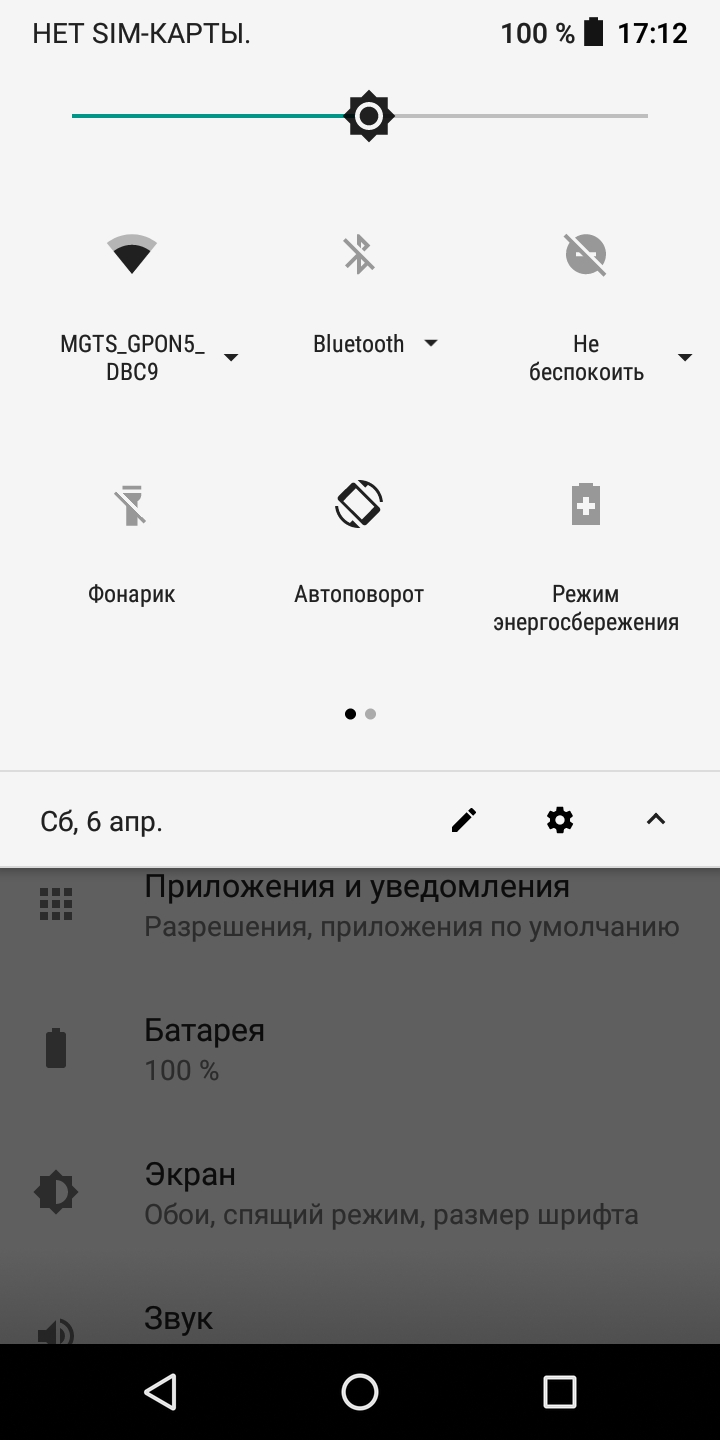
Task: Toggle Автоповорот screen rotation
Action: [359, 504]
